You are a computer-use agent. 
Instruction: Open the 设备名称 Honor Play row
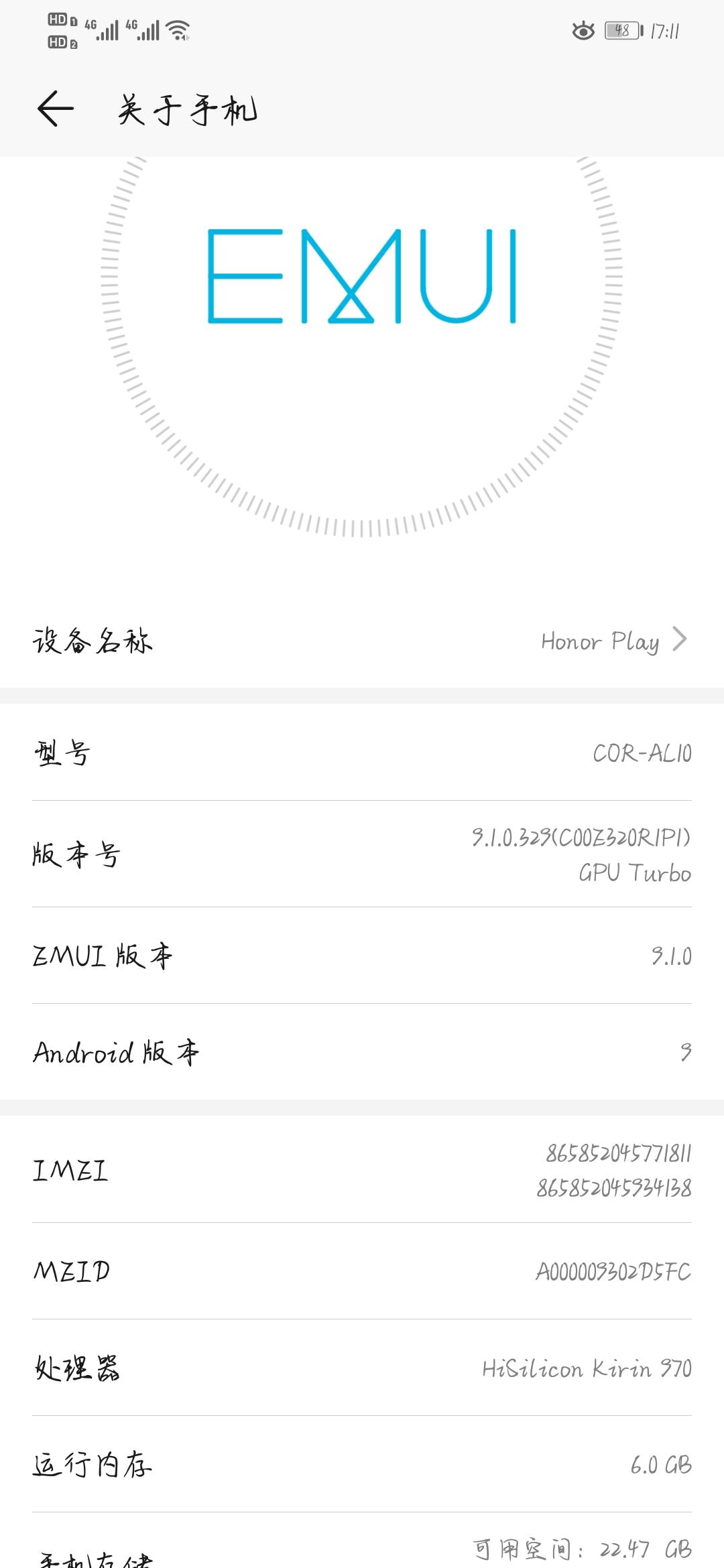point(362,641)
